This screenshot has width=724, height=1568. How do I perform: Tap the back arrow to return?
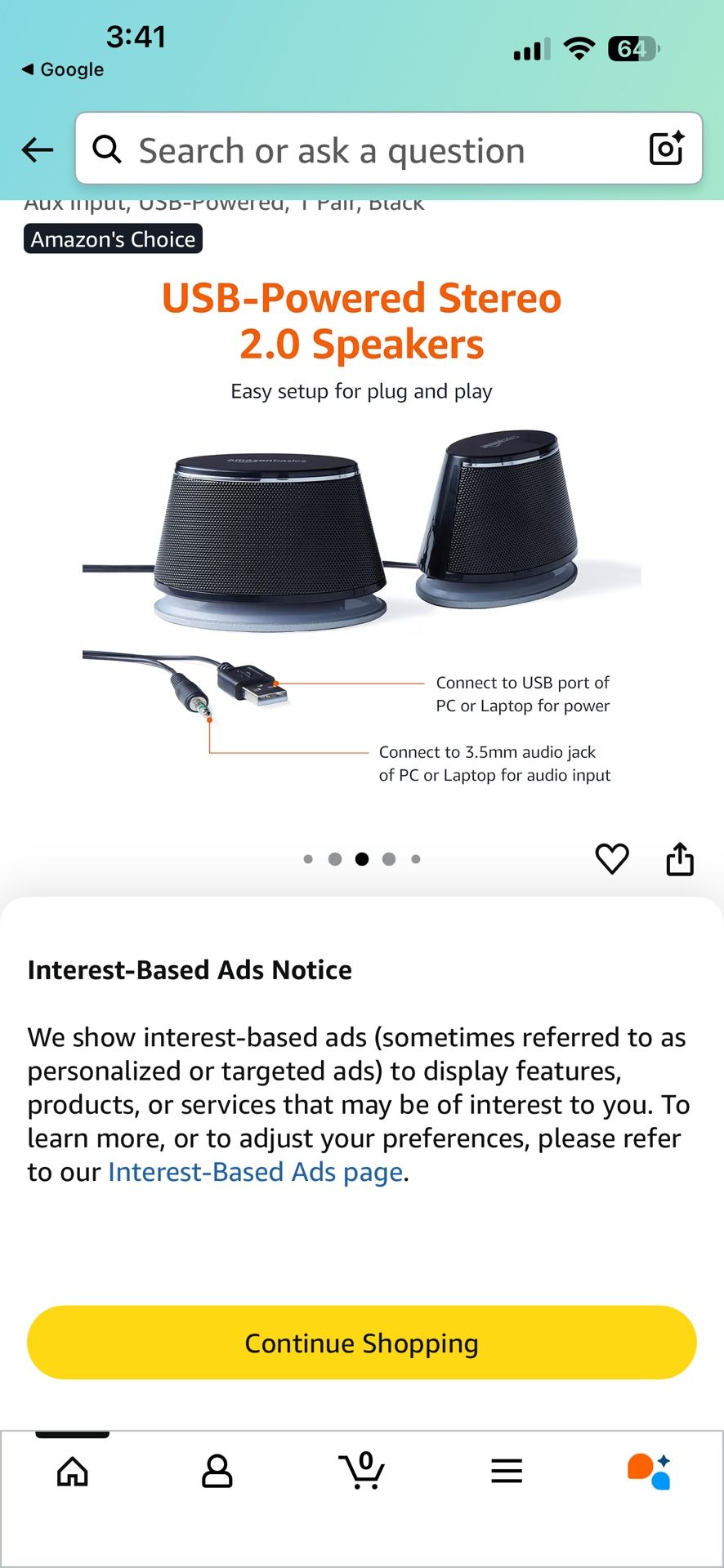click(36, 149)
